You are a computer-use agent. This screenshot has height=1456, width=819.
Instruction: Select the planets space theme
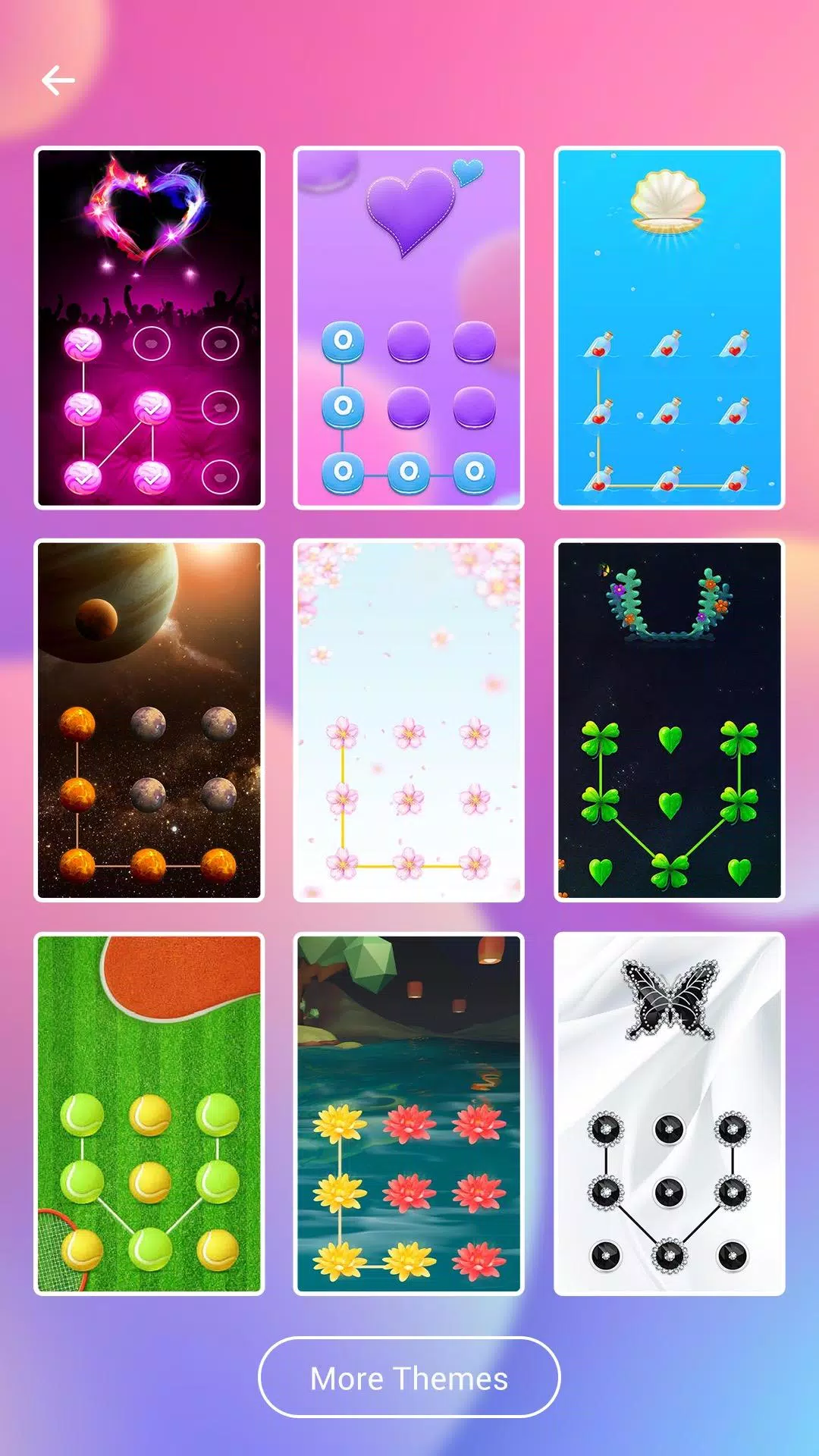pos(149,720)
